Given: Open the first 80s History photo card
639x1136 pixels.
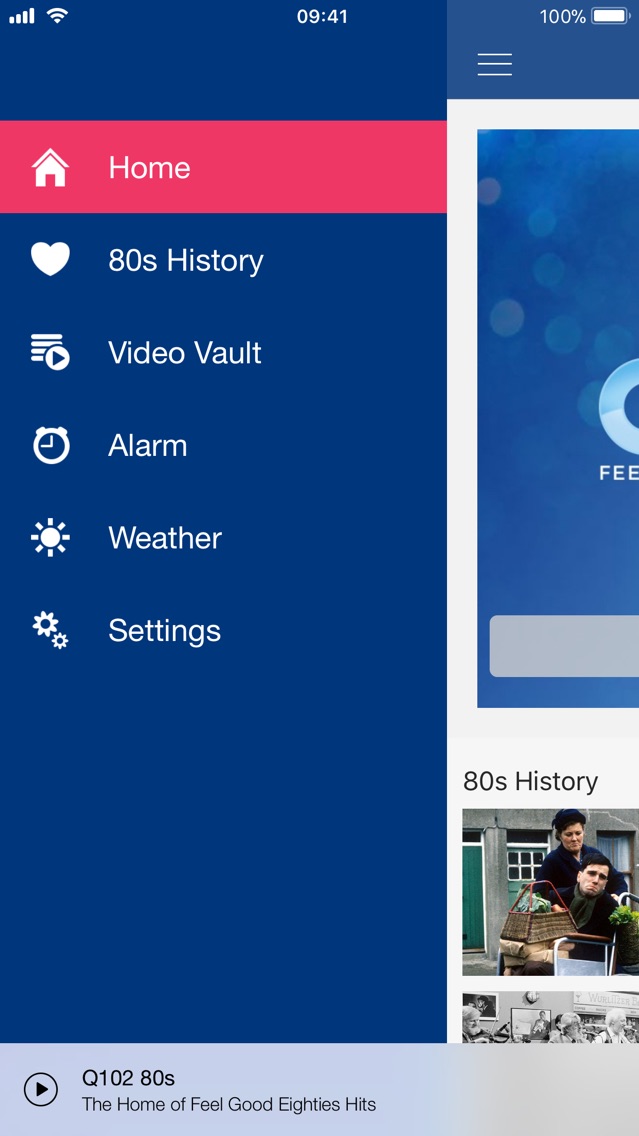Looking at the screenshot, I should pyautogui.click(x=551, y=892).
